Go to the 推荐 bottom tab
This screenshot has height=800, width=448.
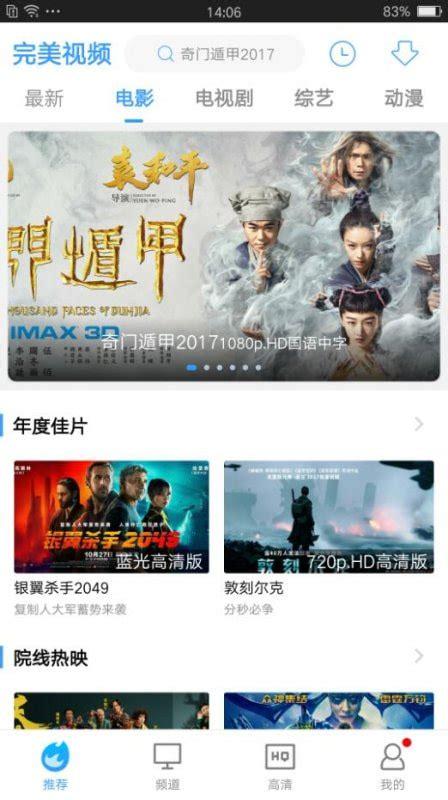pos(55,766)
